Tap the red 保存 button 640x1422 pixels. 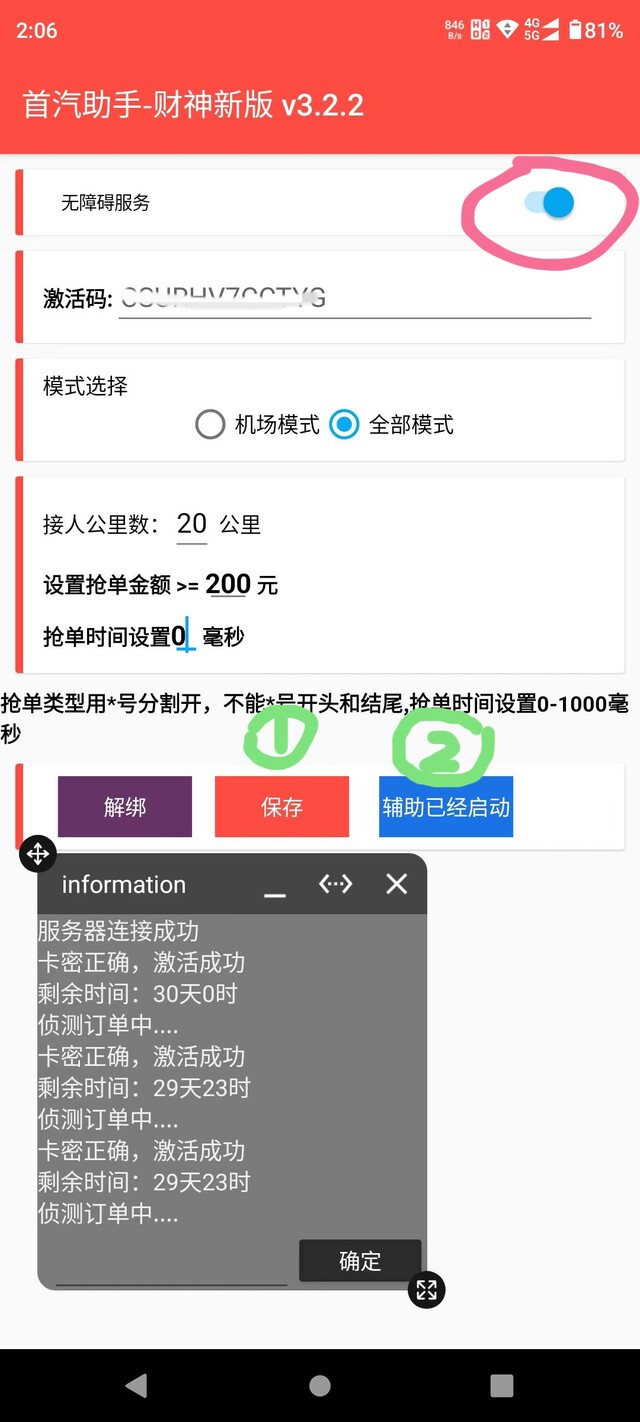coord(282,806)
